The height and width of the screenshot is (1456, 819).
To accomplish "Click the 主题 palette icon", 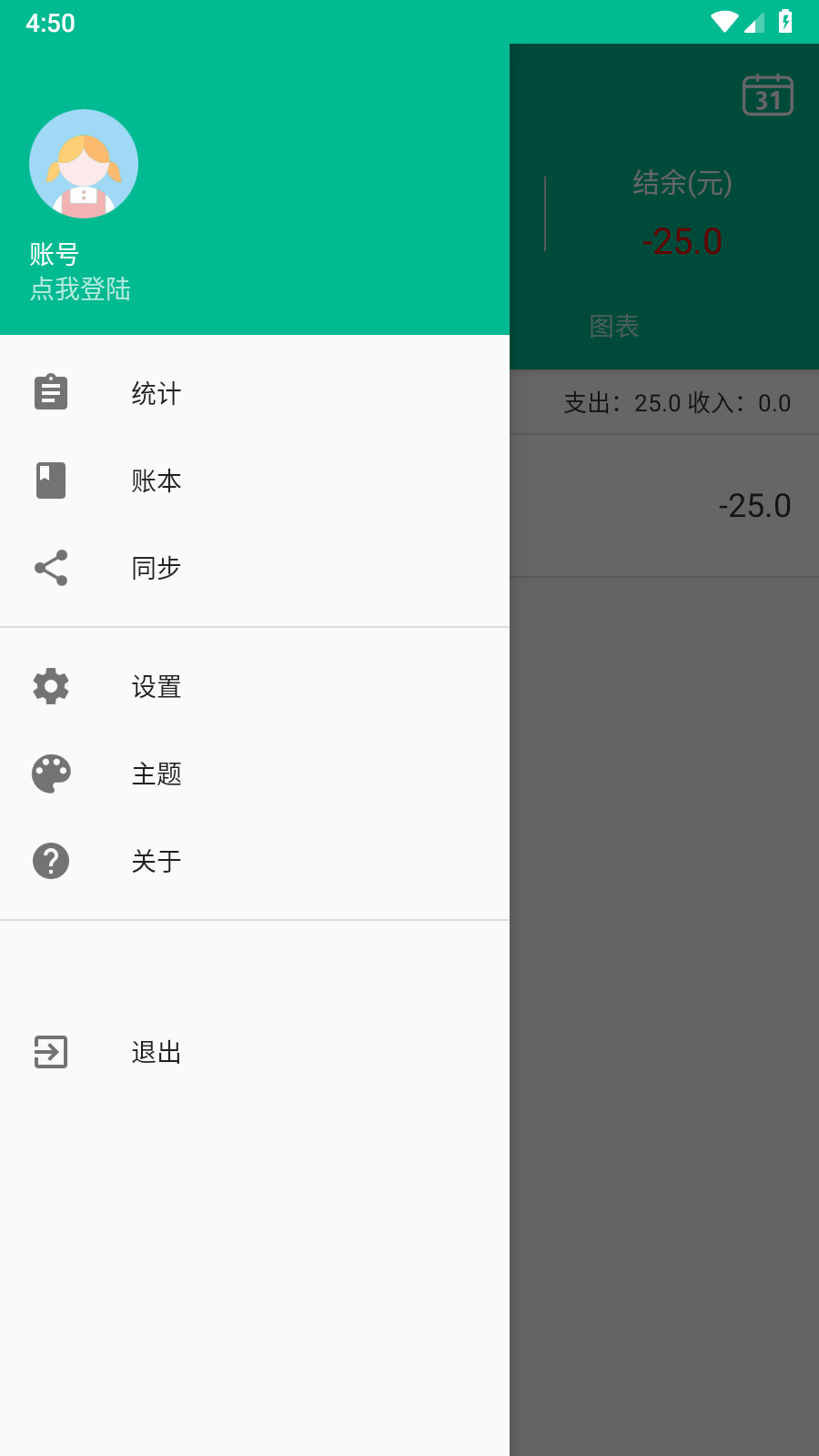I will coord(50,773).
